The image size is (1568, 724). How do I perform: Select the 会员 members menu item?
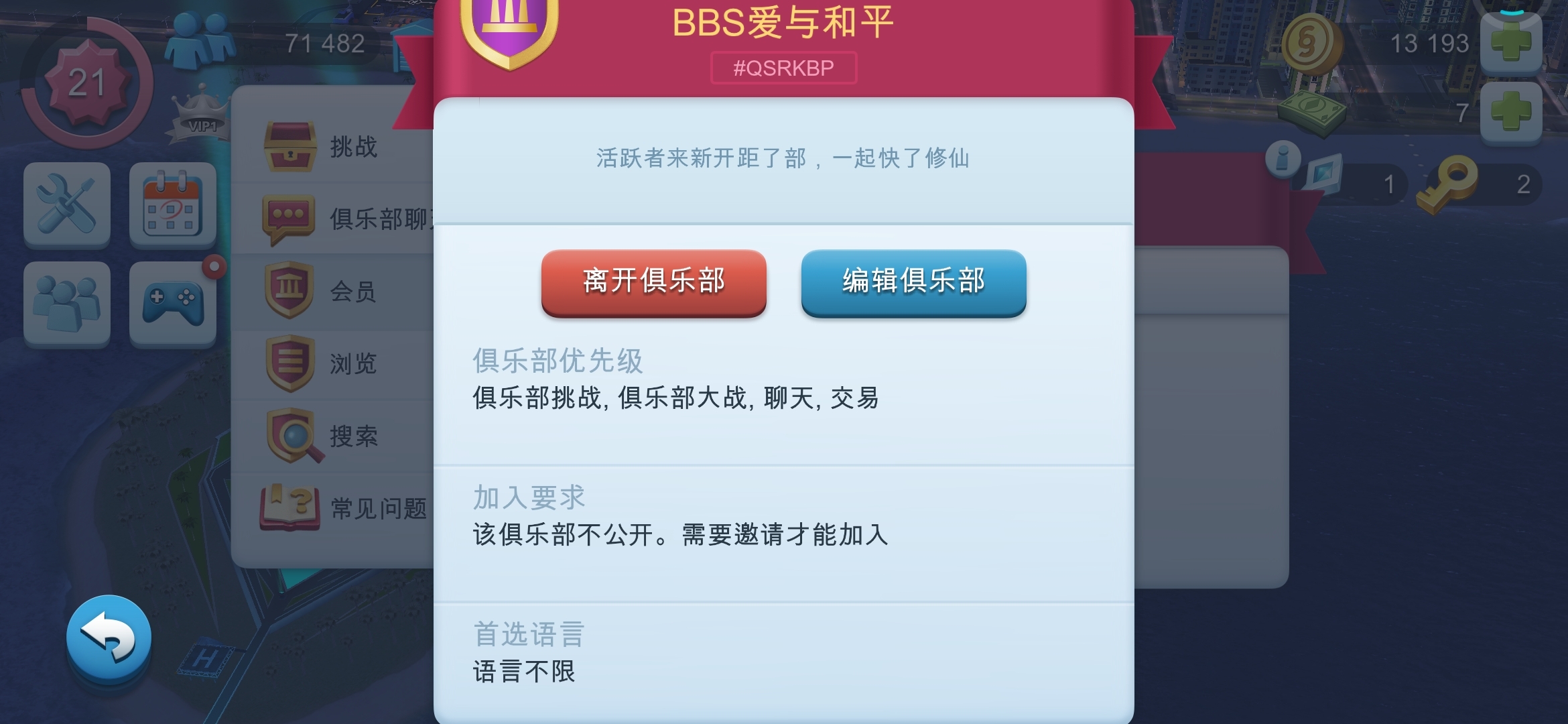(335, 291)
